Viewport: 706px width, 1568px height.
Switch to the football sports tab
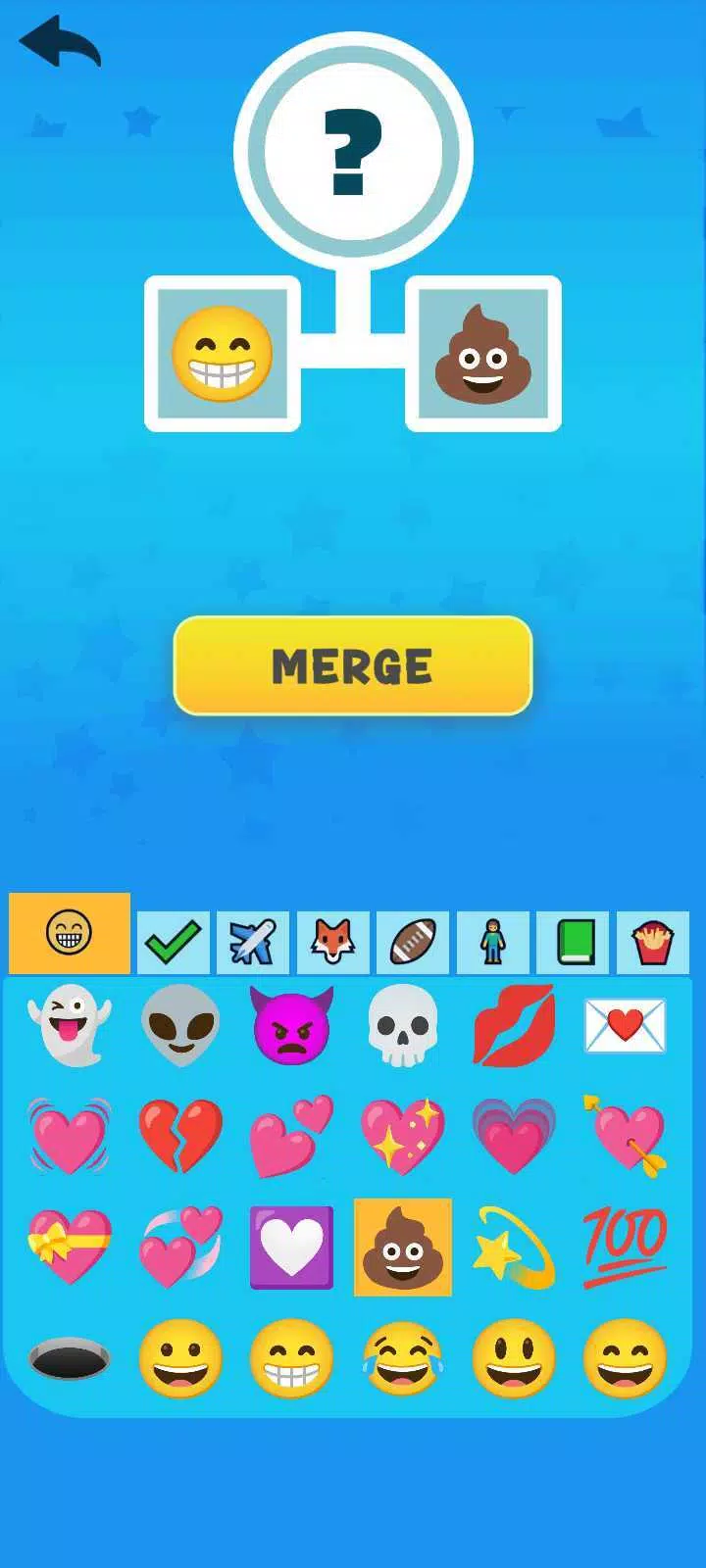coord(413,942)
